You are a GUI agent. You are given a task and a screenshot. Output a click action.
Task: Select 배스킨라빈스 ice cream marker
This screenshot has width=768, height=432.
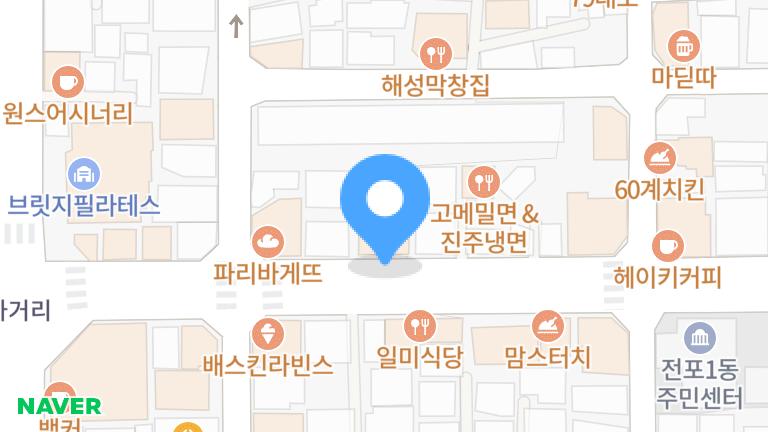click(267, 333)
